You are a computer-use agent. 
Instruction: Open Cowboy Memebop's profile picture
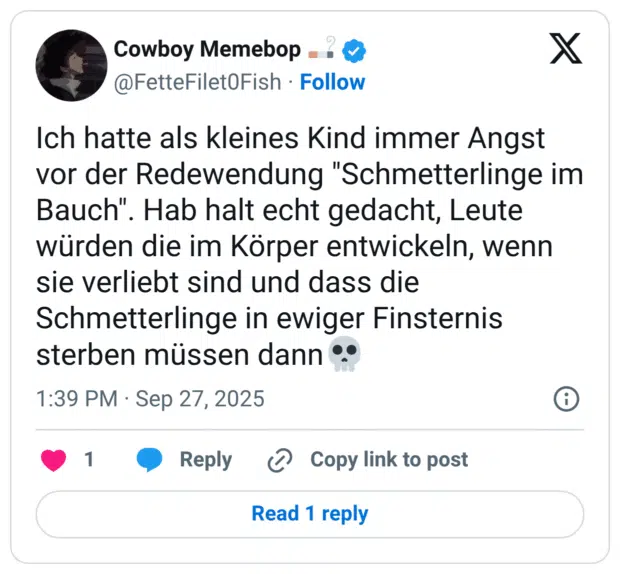pos(71,65)
